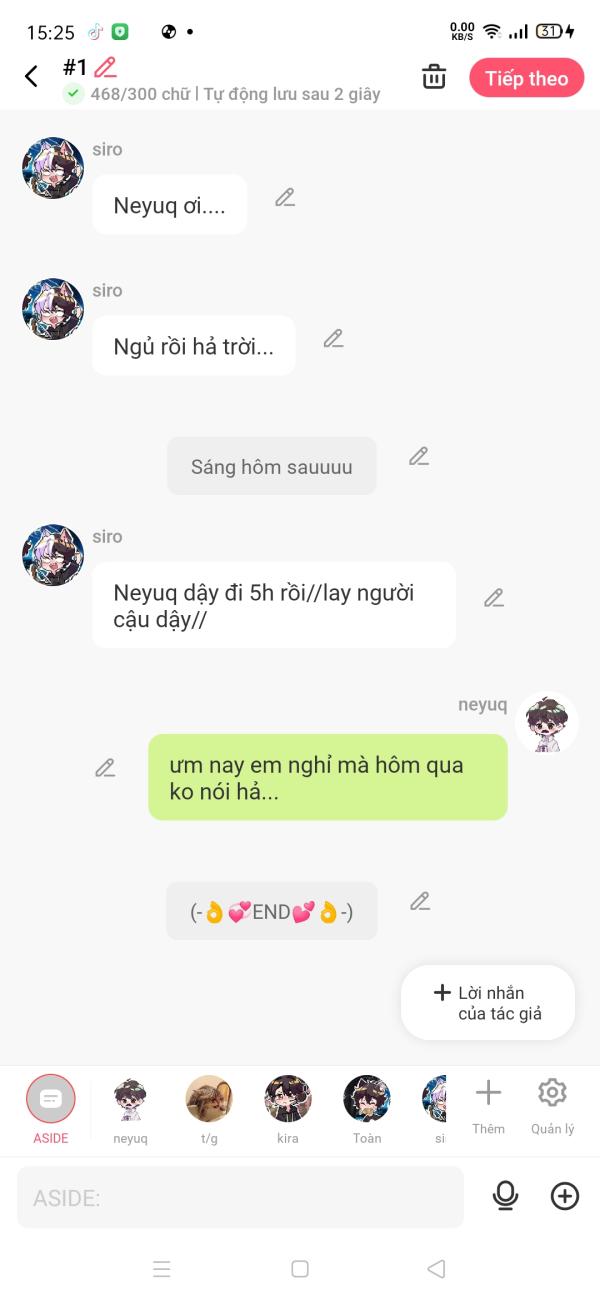Edit the message "Neyuq dậy đi 5h rồi"
Image resolution: width=600 pixels, height=1300 pixels.
(x=494, y=598)
